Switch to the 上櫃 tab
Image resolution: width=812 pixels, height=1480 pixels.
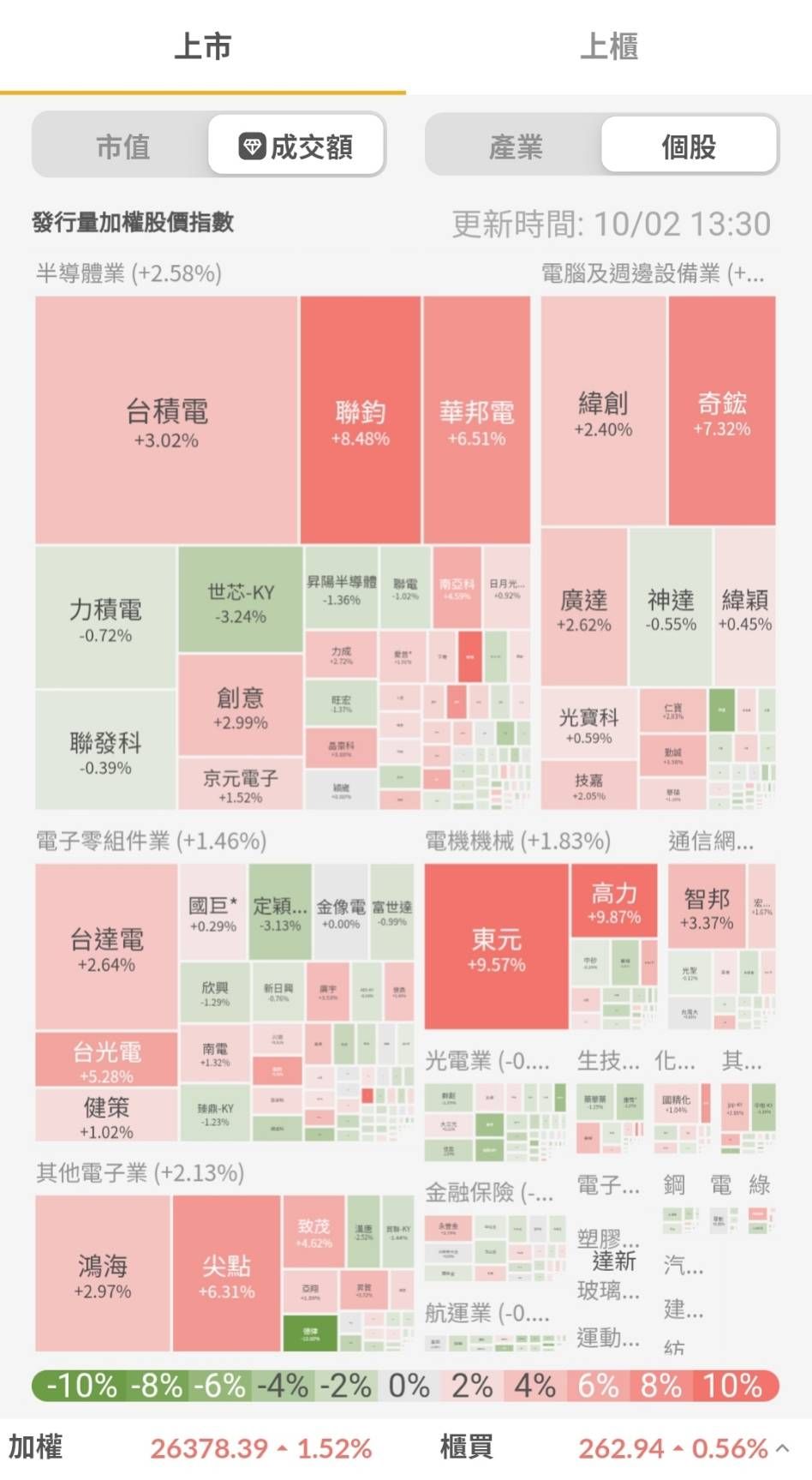click(609, 46)
